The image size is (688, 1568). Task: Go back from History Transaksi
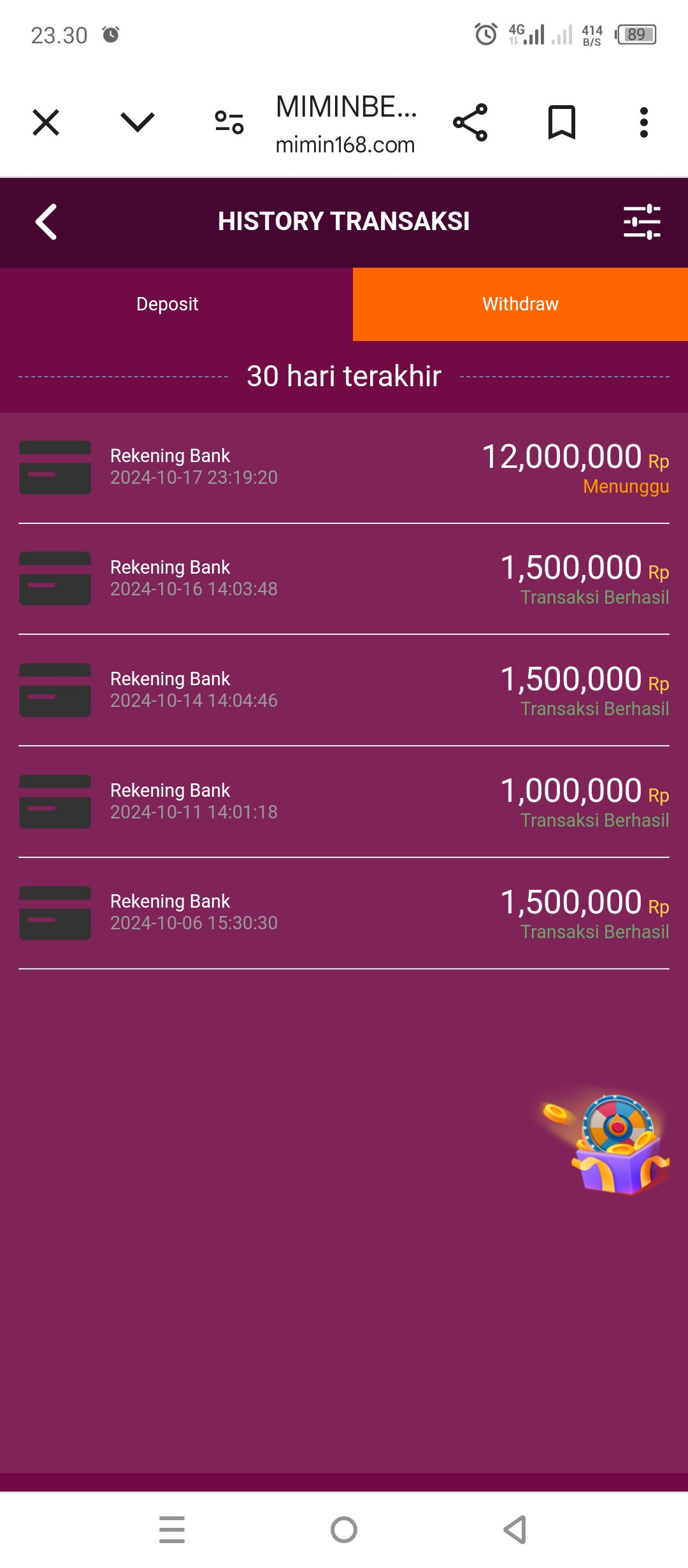pos(47,222)
